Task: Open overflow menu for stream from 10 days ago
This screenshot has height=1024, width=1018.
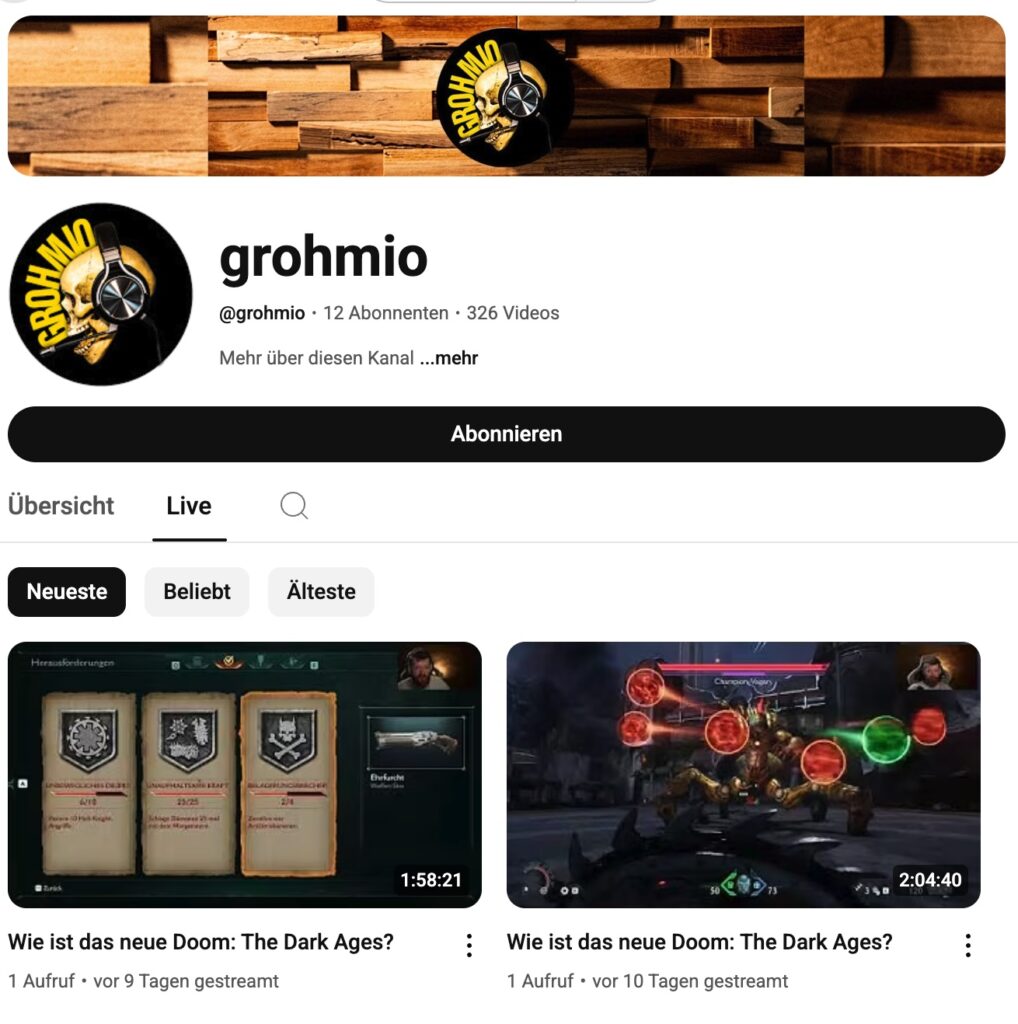Action: [967, 945]
